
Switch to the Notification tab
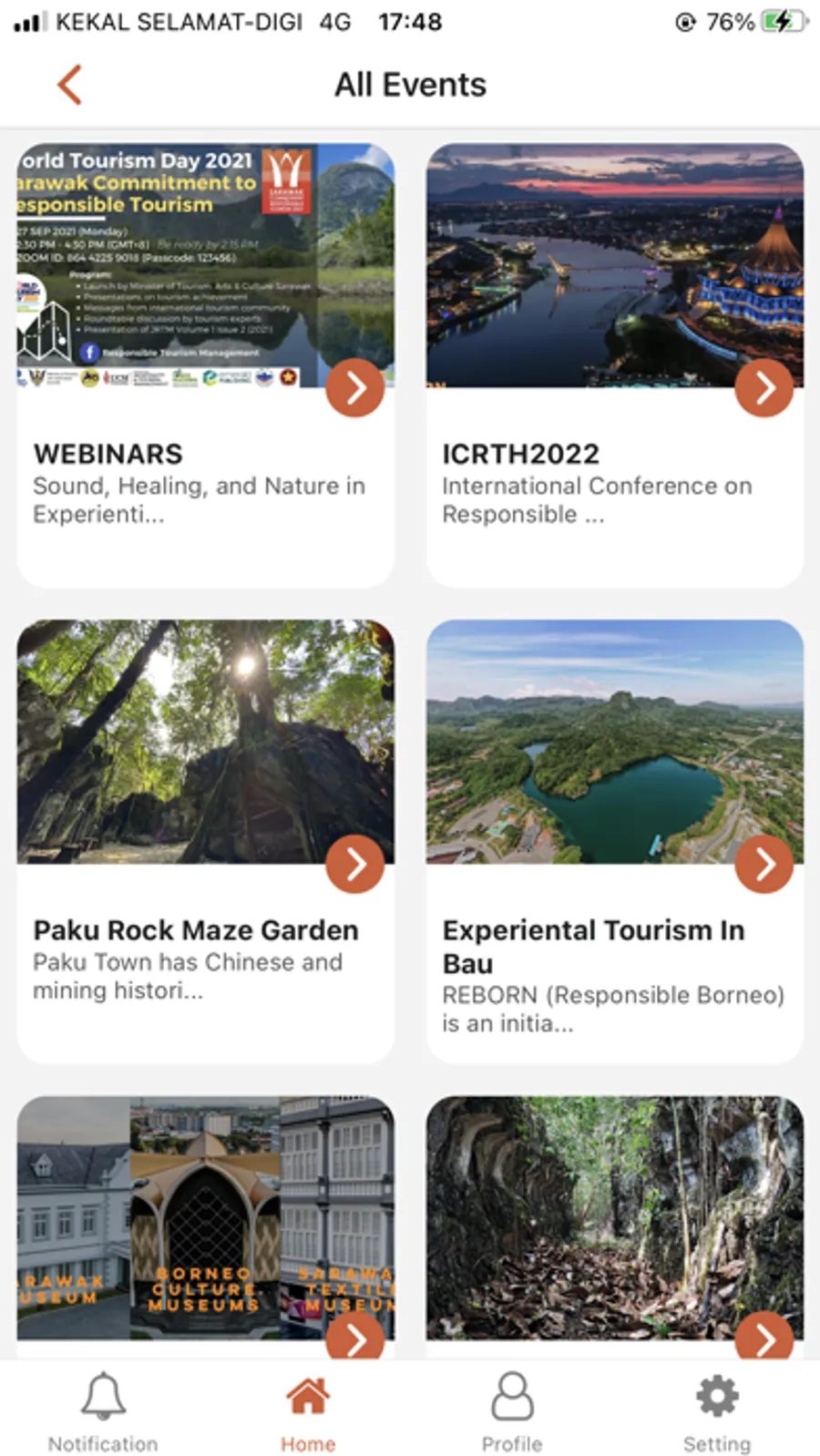(103, 1411)
